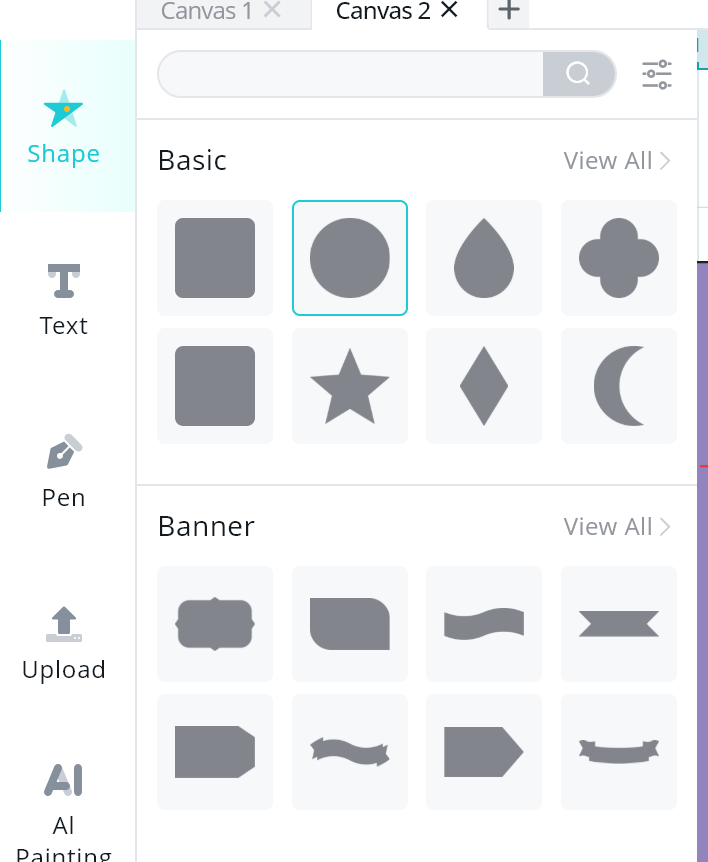Pick the diamond shape
This screenshot has width=708, height=862.
point(484,386)
